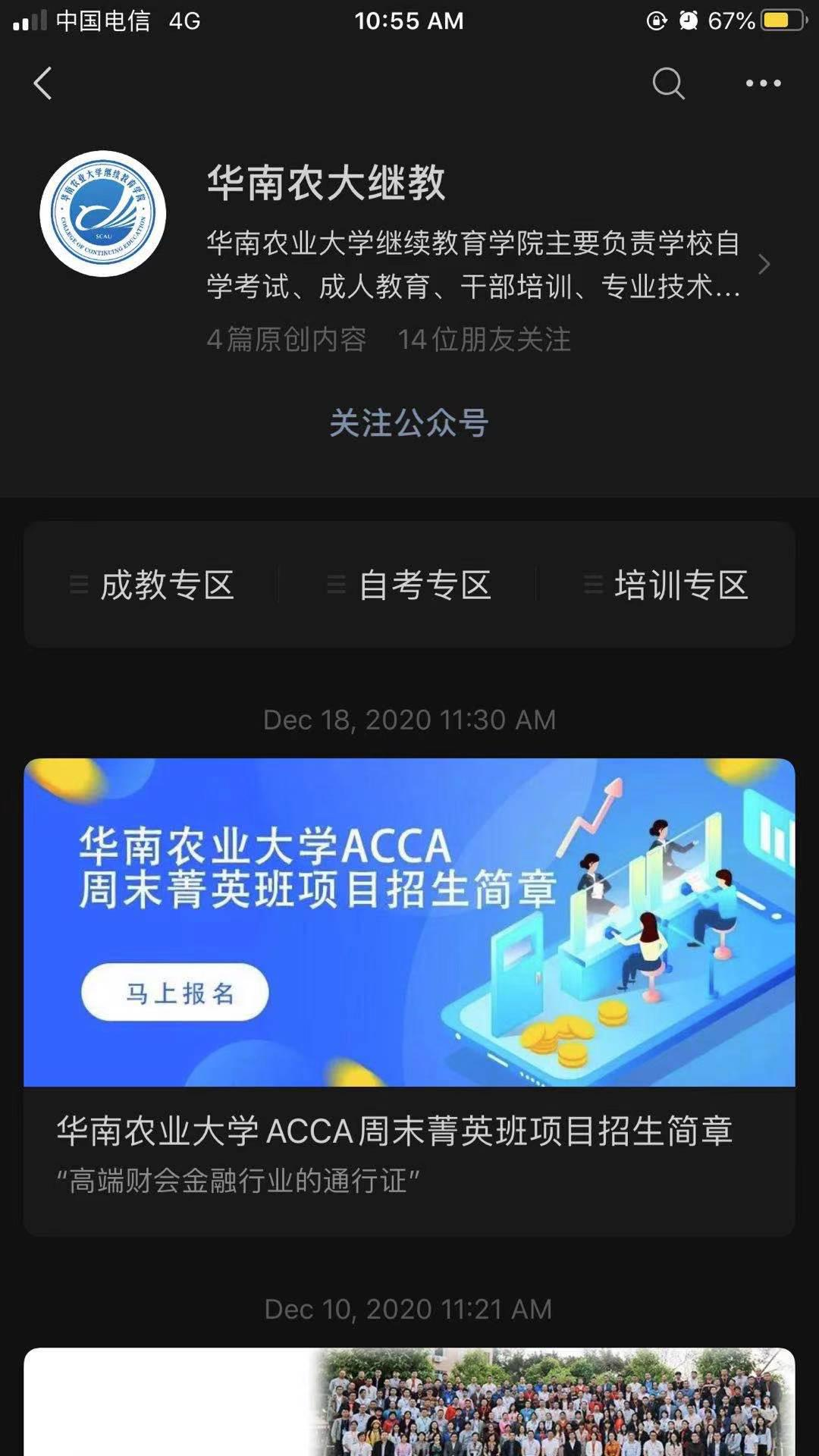Image resolution: width=819 pixels, height=1456 pixels.
Task: Open the Dec 10 group photo article
Action: coord(409,1401)
